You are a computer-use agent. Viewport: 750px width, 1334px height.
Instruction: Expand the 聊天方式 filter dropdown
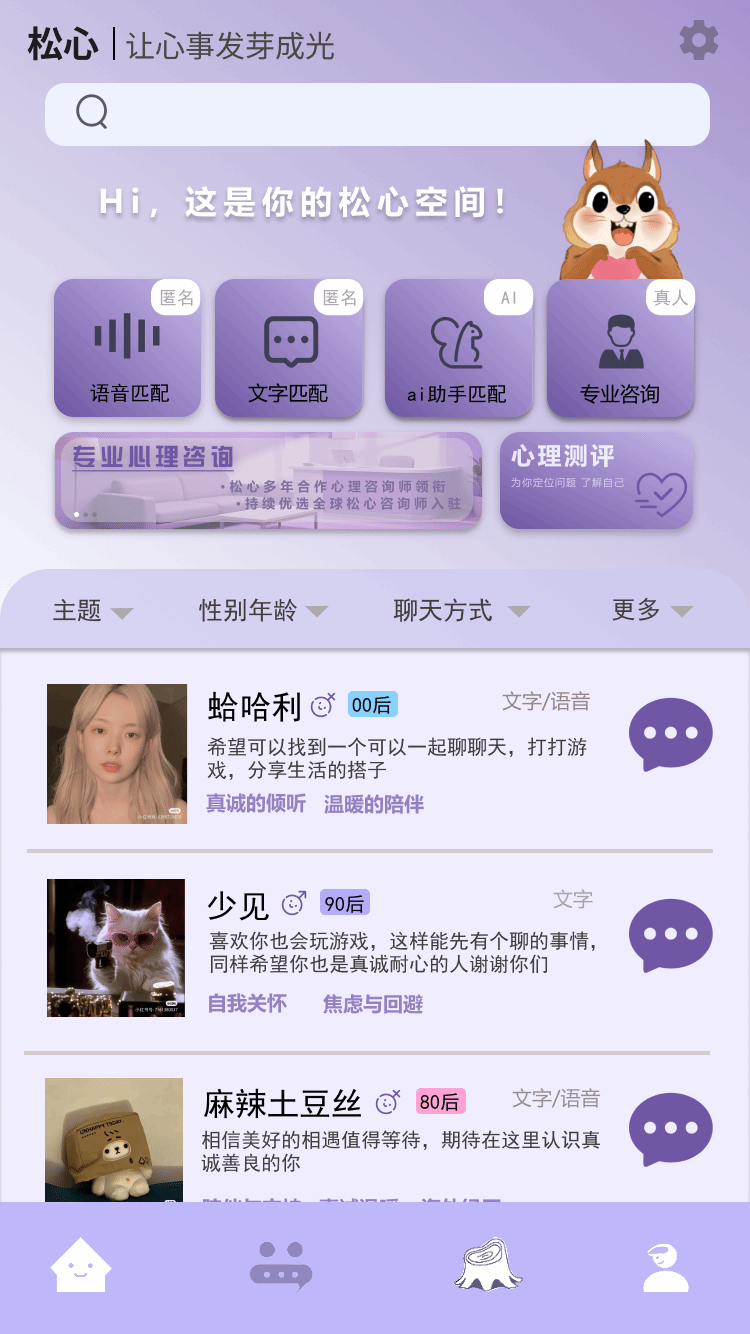[x=460, y=610]
